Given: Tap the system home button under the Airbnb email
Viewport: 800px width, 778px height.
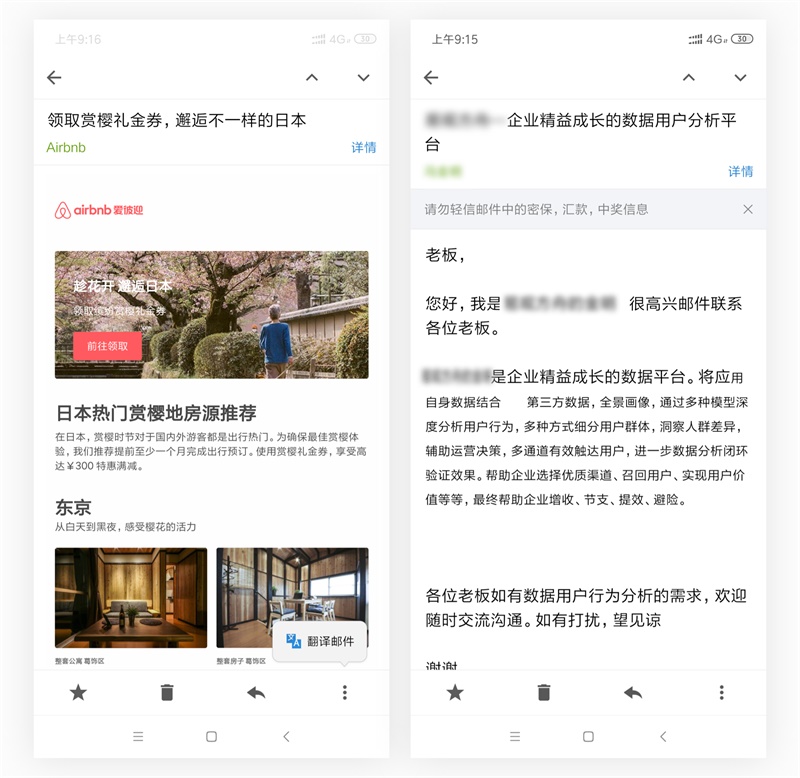Looking at the screenshot, I should point(211,737).
